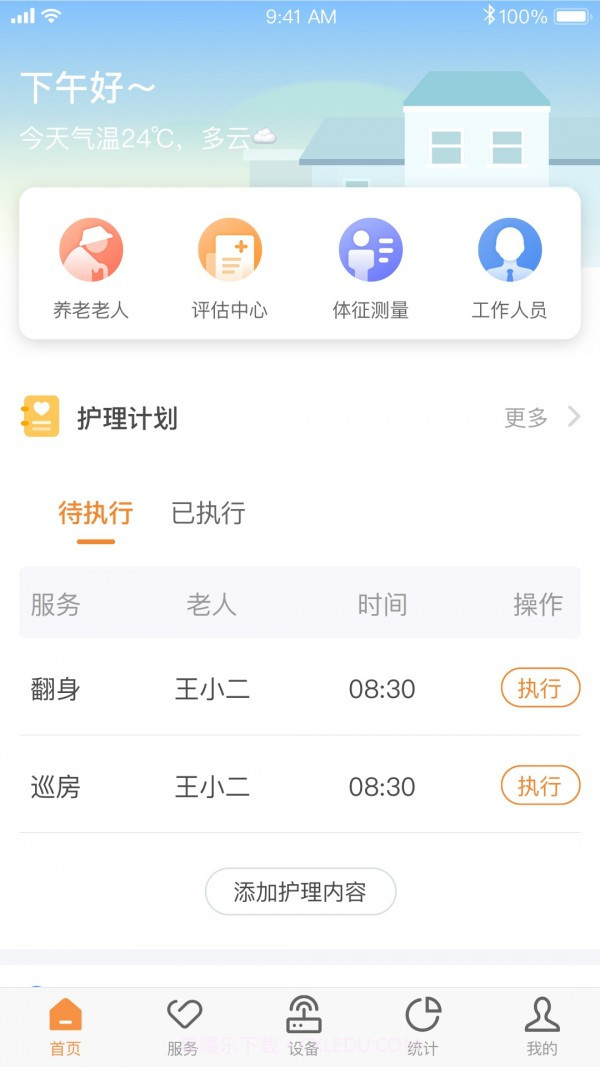Open the 设备 tab

[303, 1027]
